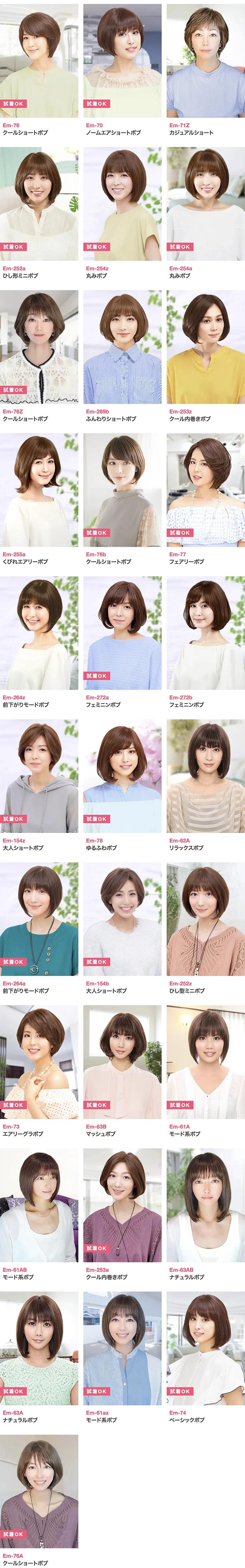Select the Em-74 ベーシックボブ item
This screenshot has height=1568, width=245.
205,1348
